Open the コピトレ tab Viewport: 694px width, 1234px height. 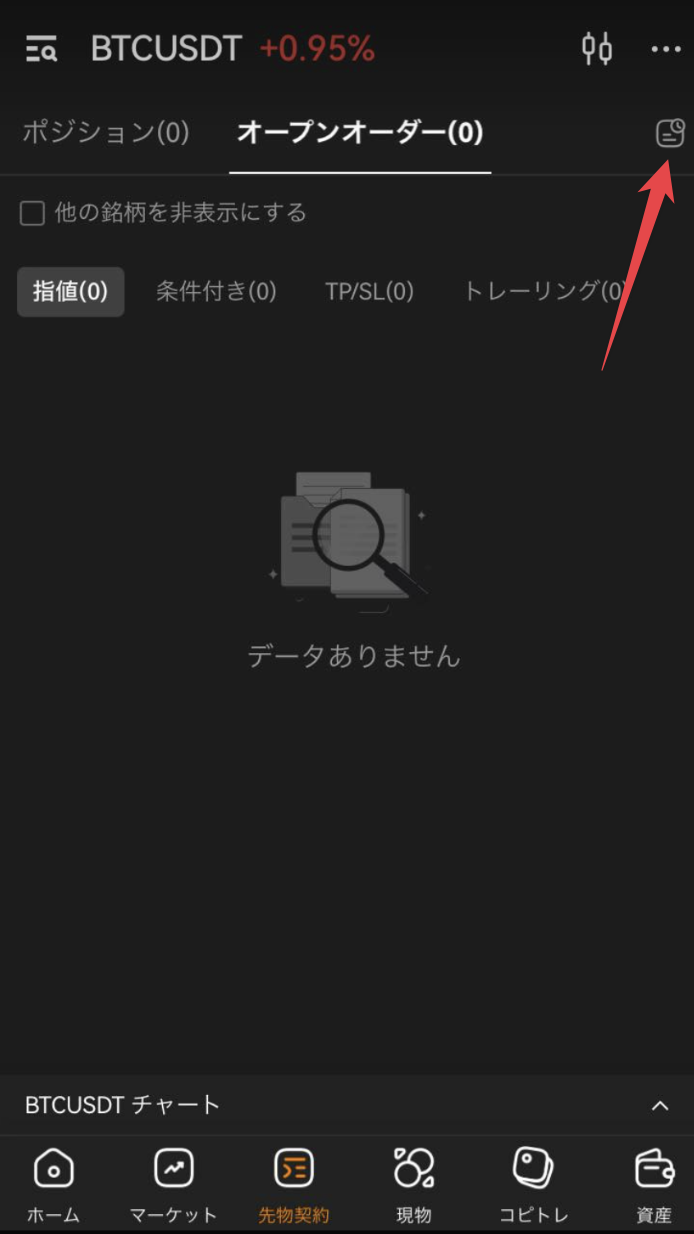click(x=533, y=1186)
